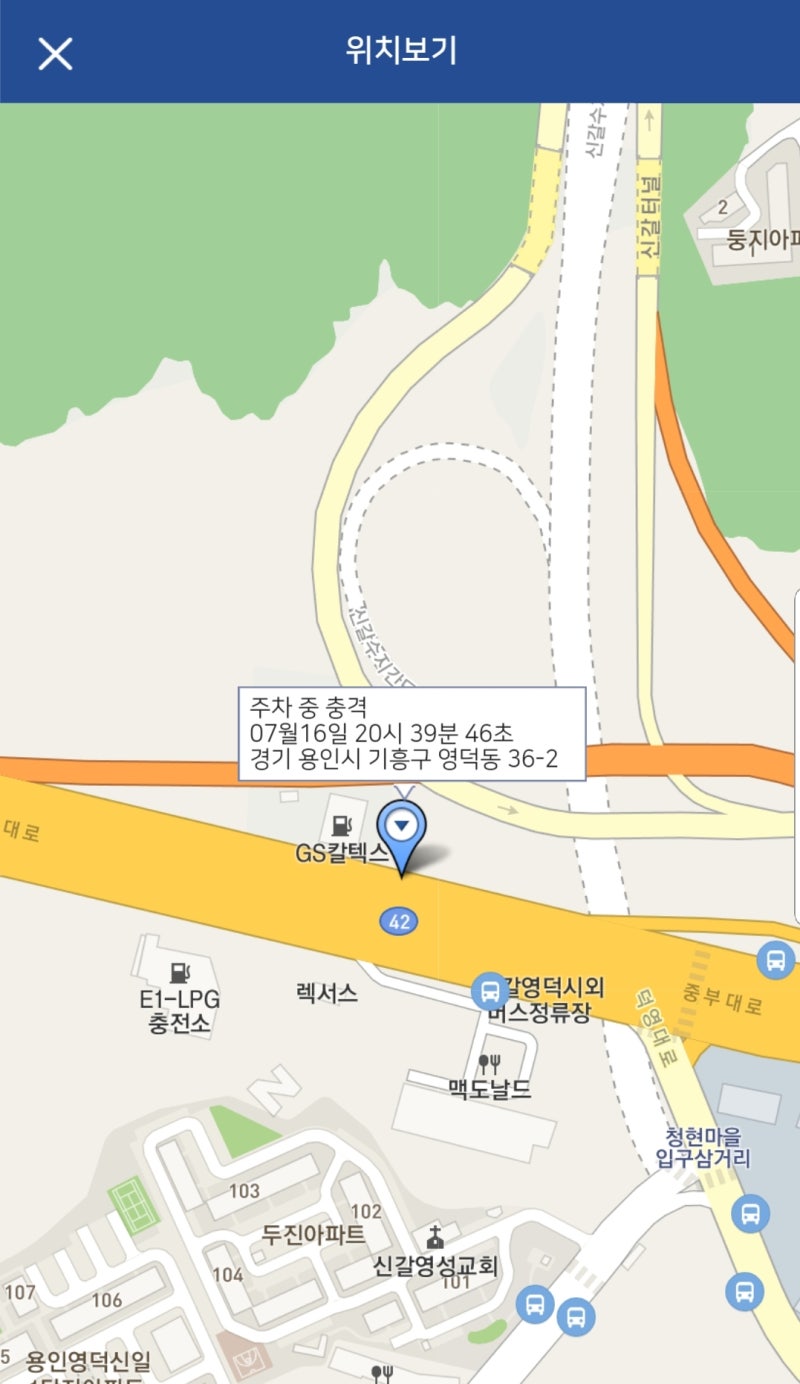Select the route 42 road shield badge
The width and height of the screenshot is (800, 1384).
[398, 923]
